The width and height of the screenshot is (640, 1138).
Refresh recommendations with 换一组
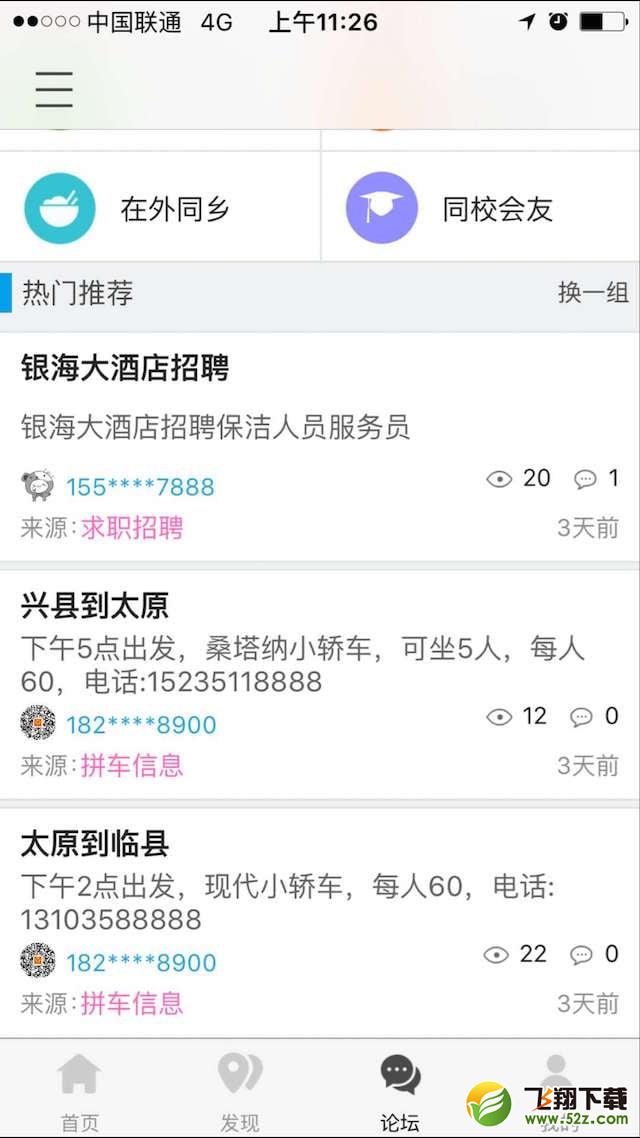click(593, 293)
